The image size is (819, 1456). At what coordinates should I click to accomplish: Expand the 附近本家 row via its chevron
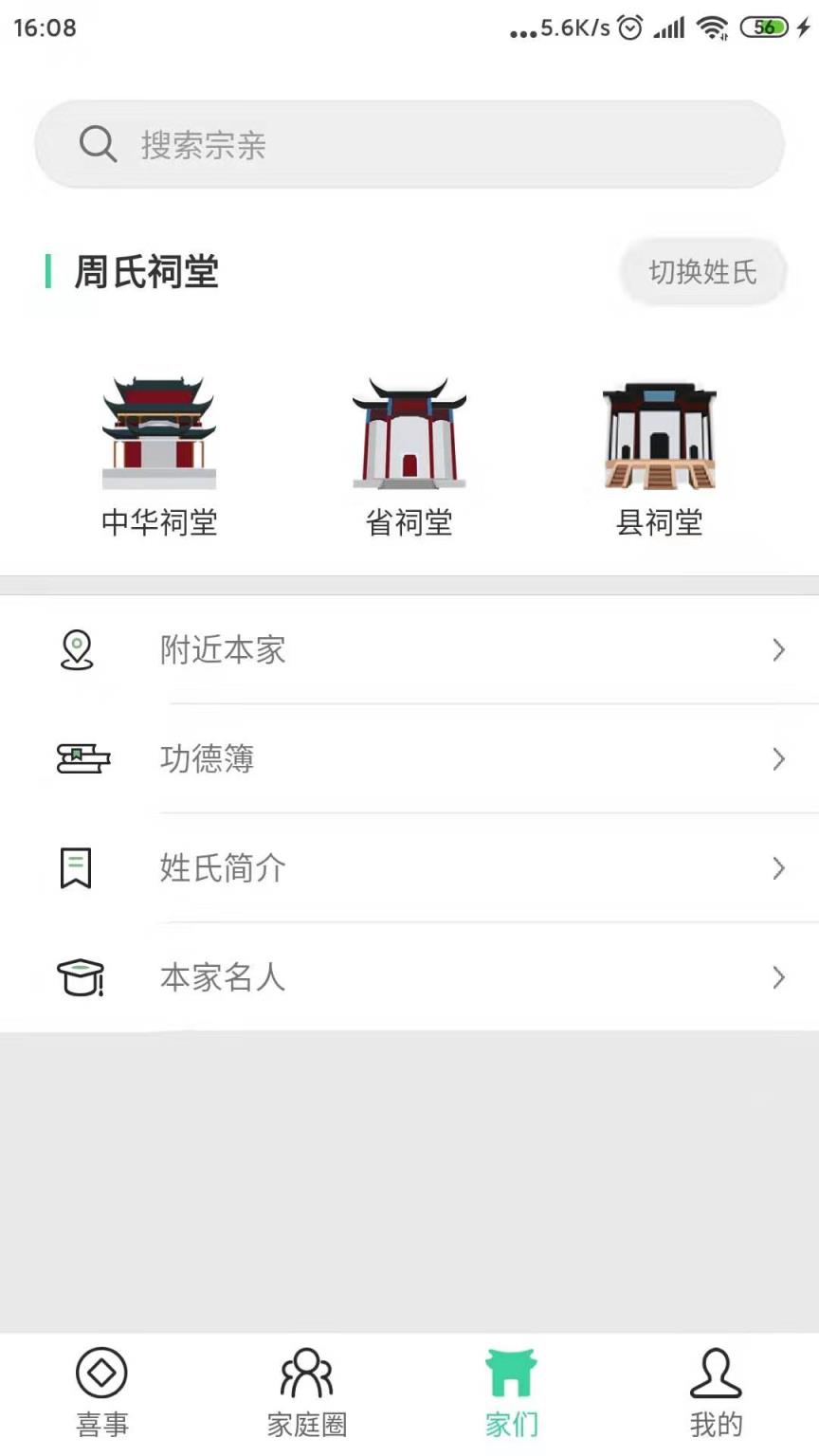[x=779, y=650]
